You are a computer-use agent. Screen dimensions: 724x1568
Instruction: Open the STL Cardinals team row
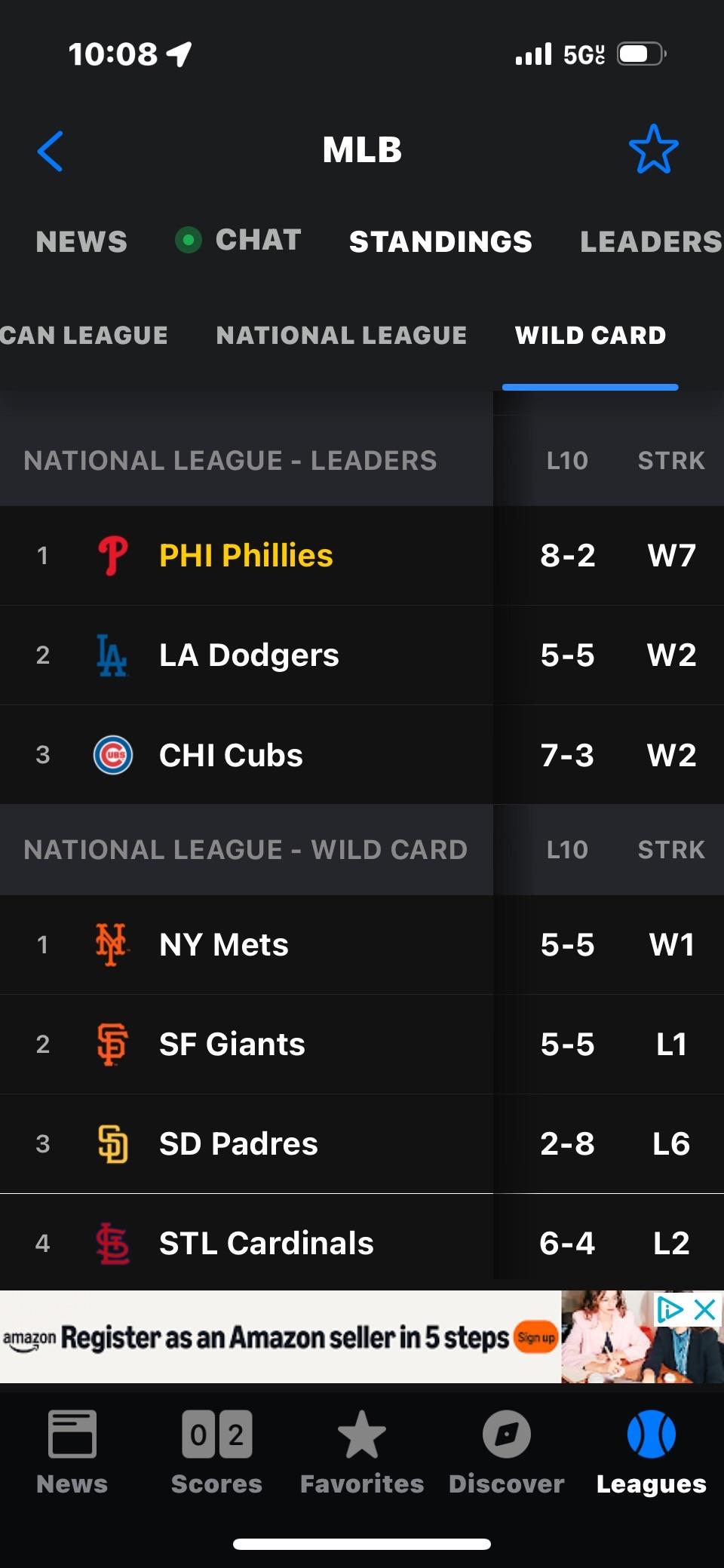pyautogui.click(x=362, y=1242)
